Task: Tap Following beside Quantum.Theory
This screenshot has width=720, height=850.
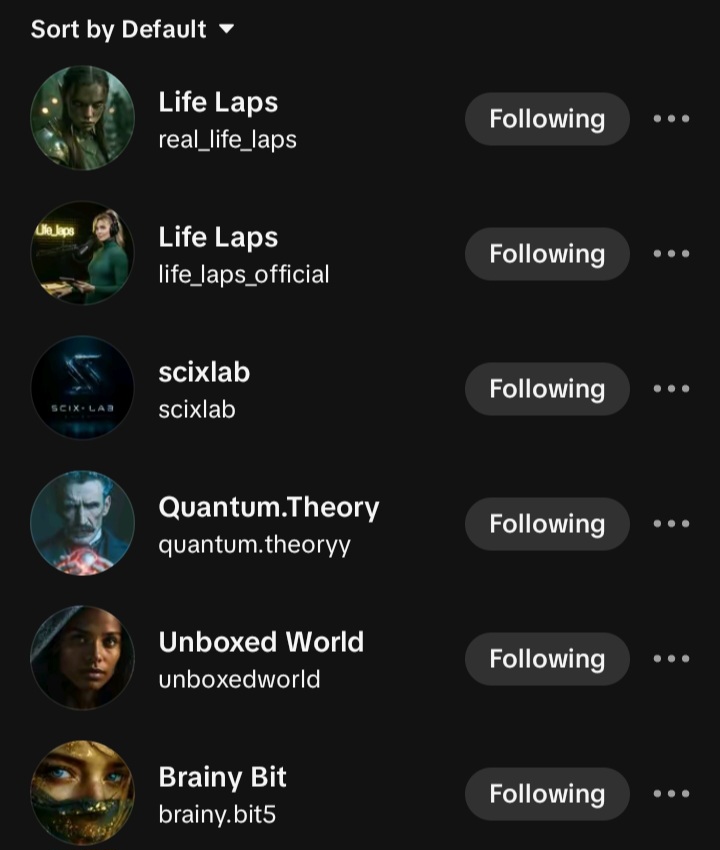Action: pyautogui.click(x=546, y=524)
